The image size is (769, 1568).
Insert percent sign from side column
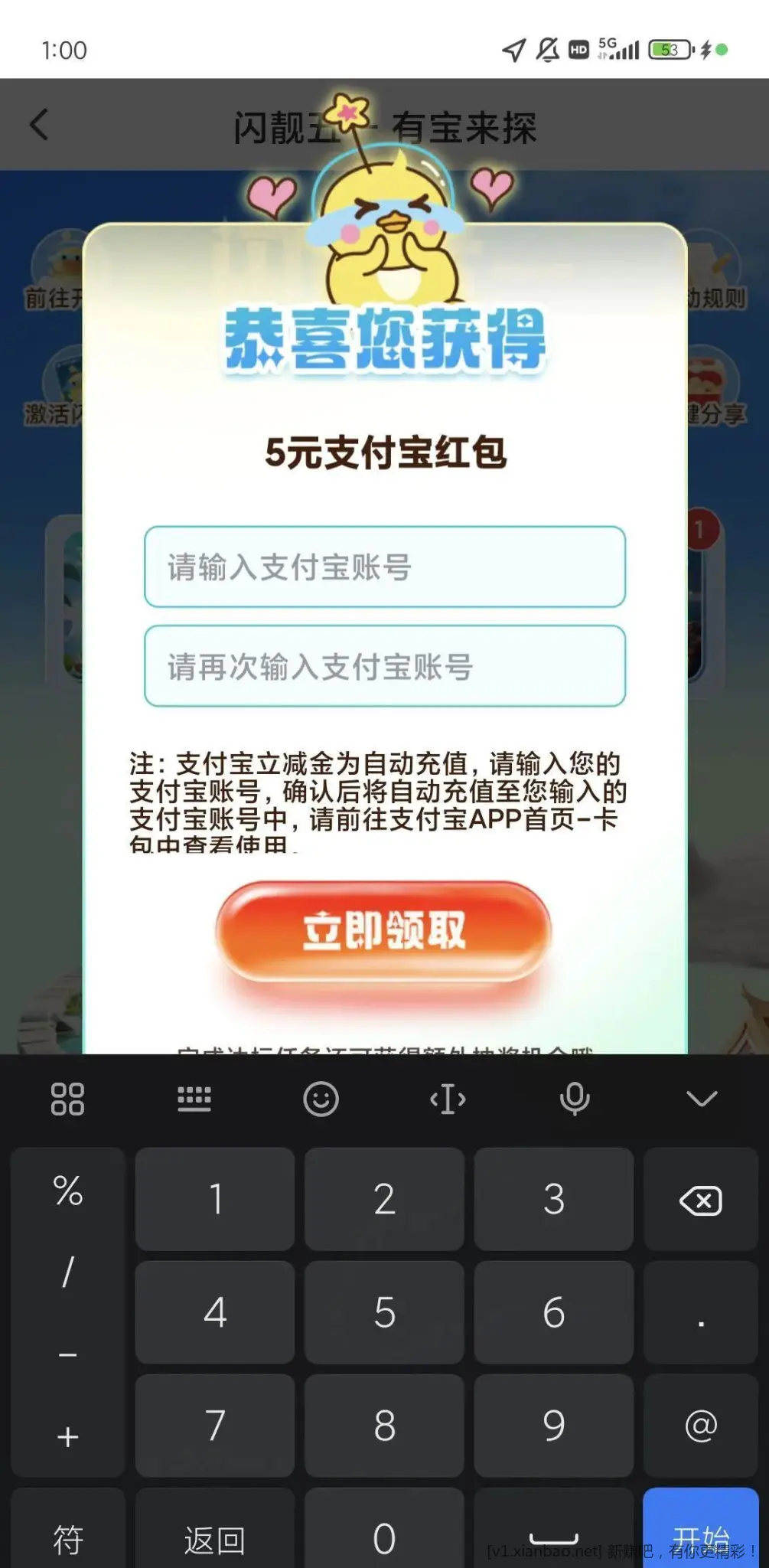[67, 1191]
